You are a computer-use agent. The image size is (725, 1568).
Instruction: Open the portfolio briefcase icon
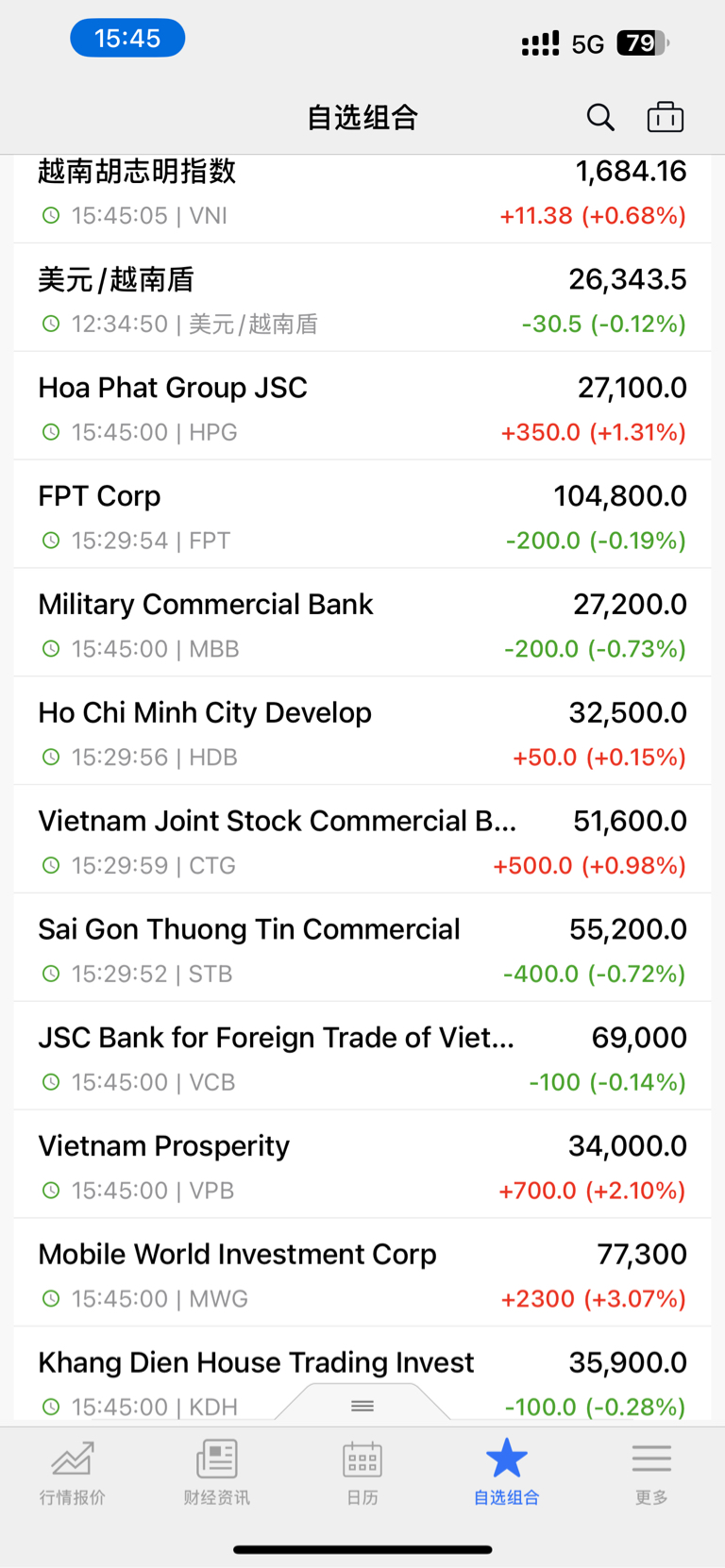[666, 117]
